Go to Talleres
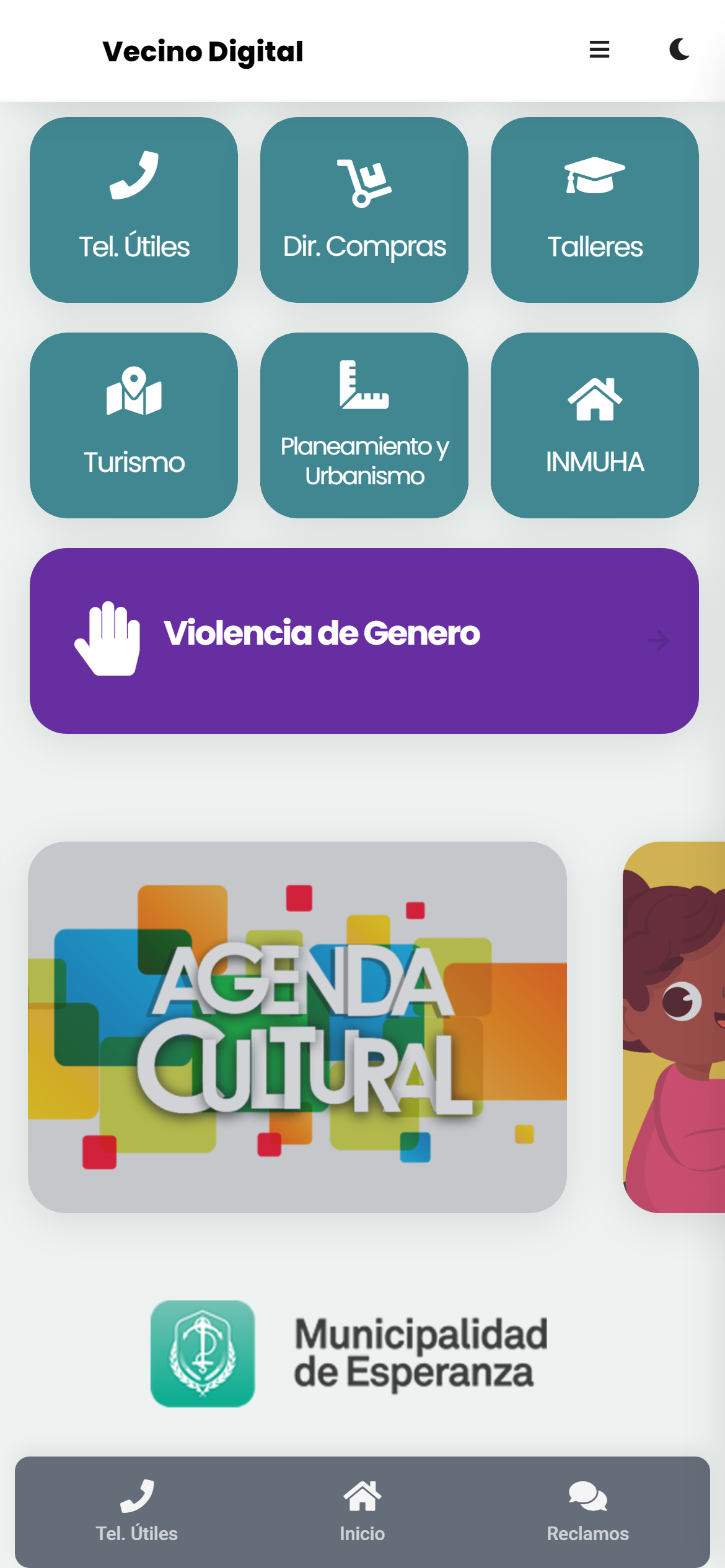 595,210
